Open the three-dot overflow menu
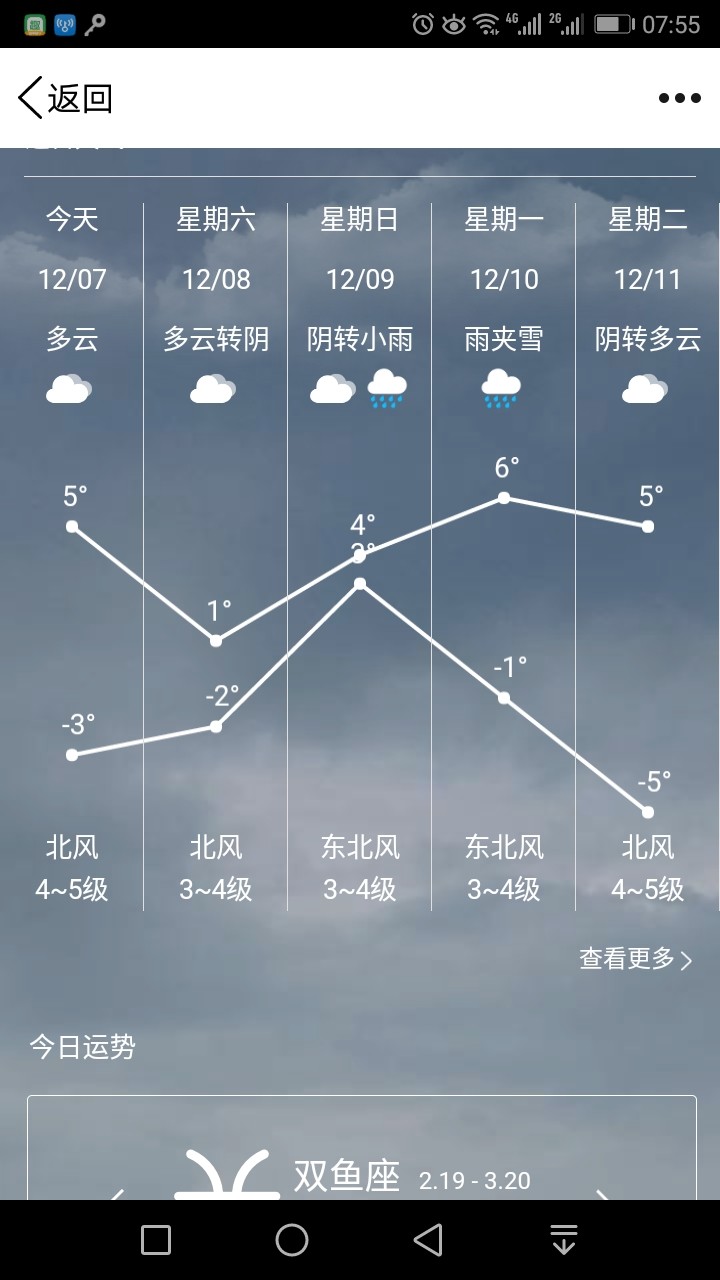The width and height of the screenshot is (720, 1280). tap(679, 98)
